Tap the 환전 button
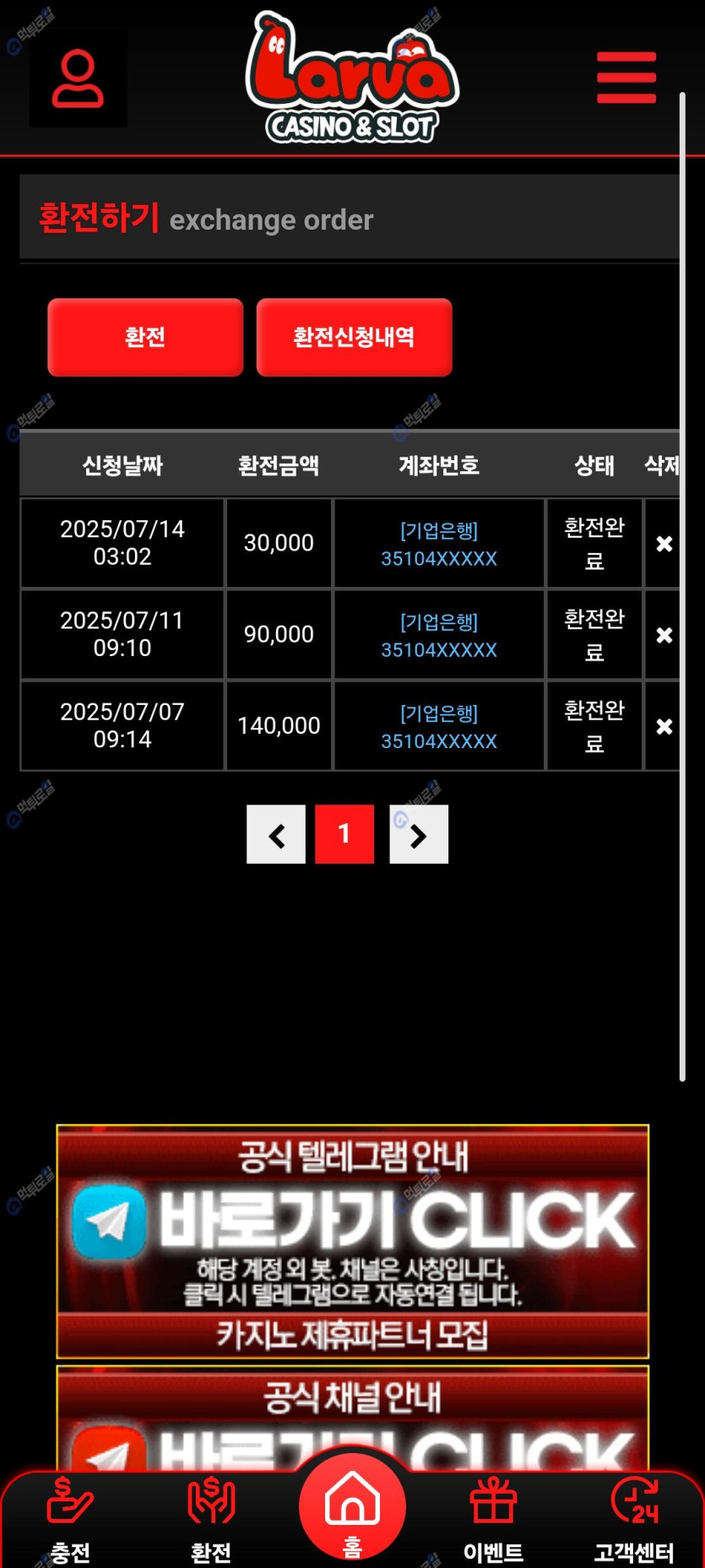Viewport: 705px width, 1568px height. point(145,337)
